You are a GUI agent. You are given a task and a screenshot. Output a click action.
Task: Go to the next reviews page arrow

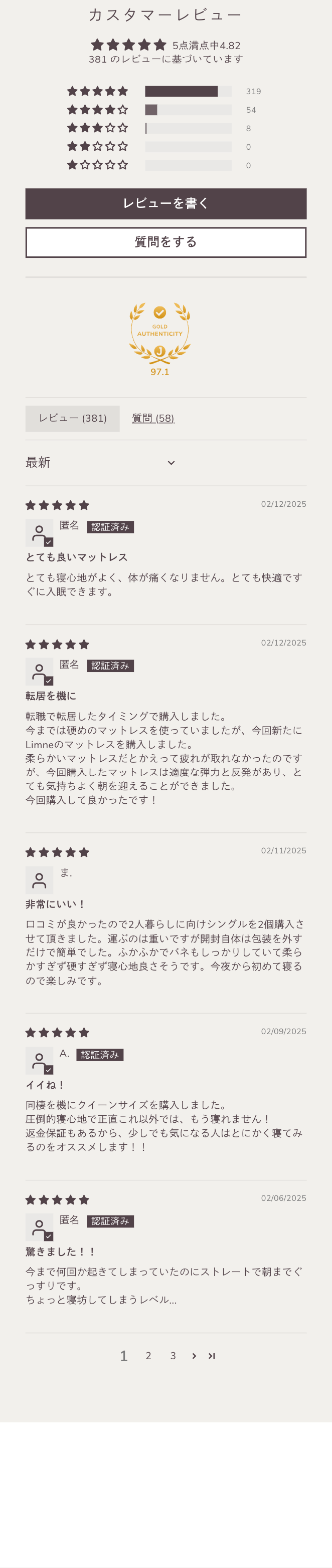194,1356
